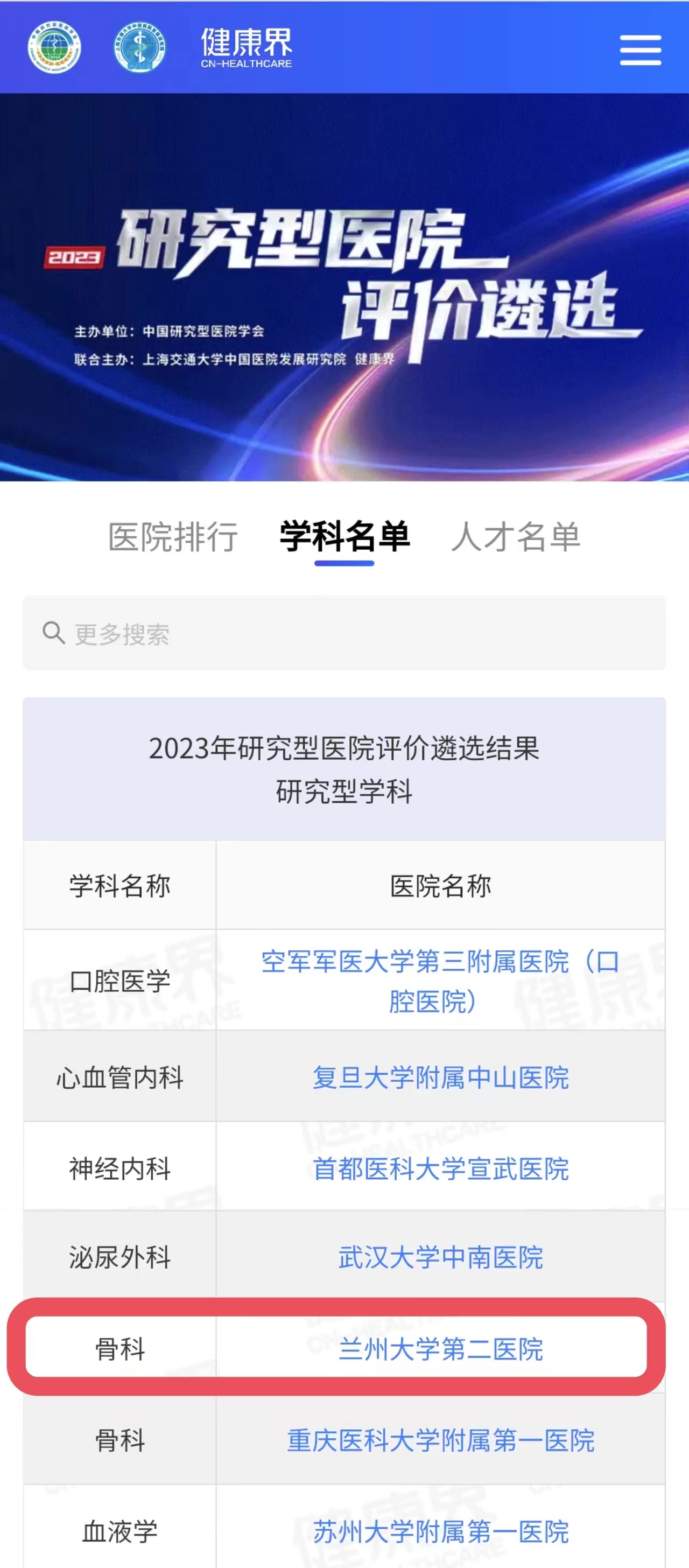
Task: Select the 学科名单 tab
Action: click(x=344, y=537)
